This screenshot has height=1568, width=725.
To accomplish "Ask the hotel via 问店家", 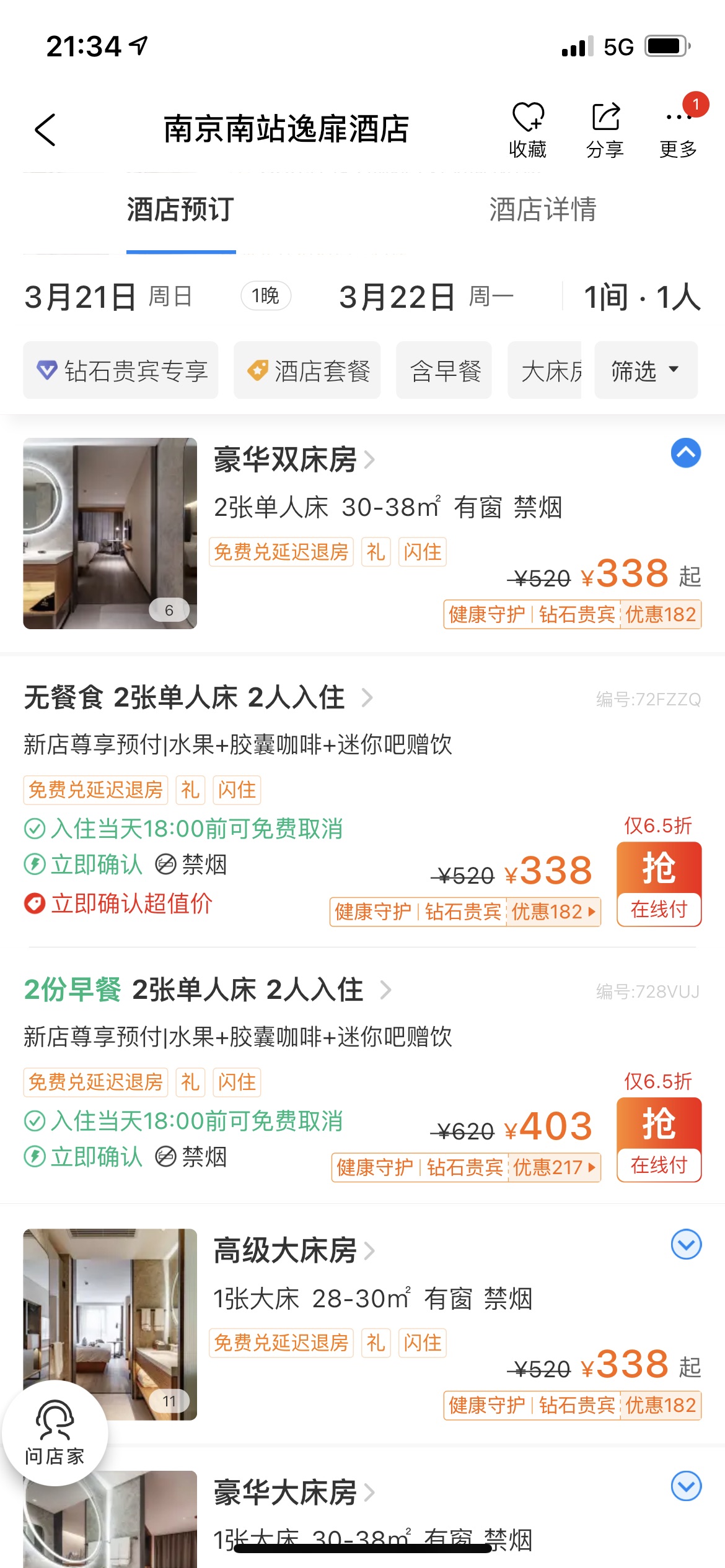I will [55, 1432].
